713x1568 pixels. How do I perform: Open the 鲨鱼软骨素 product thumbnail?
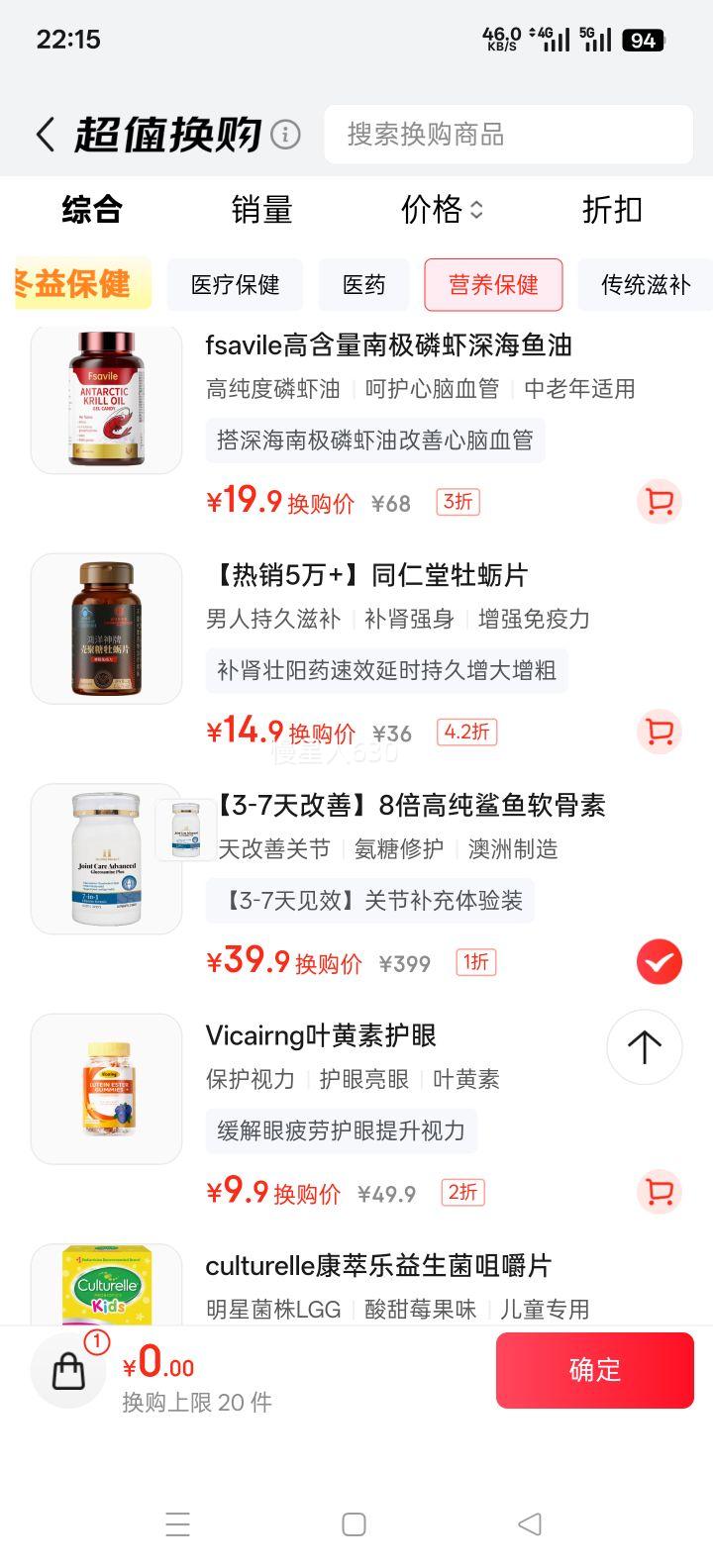[x=106, y=858]
